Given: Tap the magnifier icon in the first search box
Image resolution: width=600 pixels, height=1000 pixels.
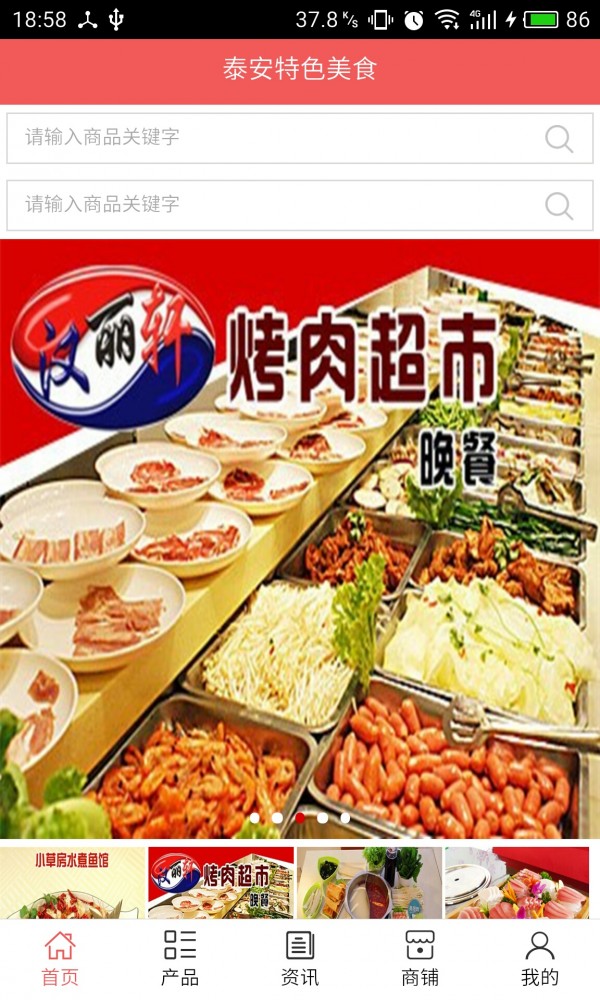Looking at the screenshot, I should [559, 139].
